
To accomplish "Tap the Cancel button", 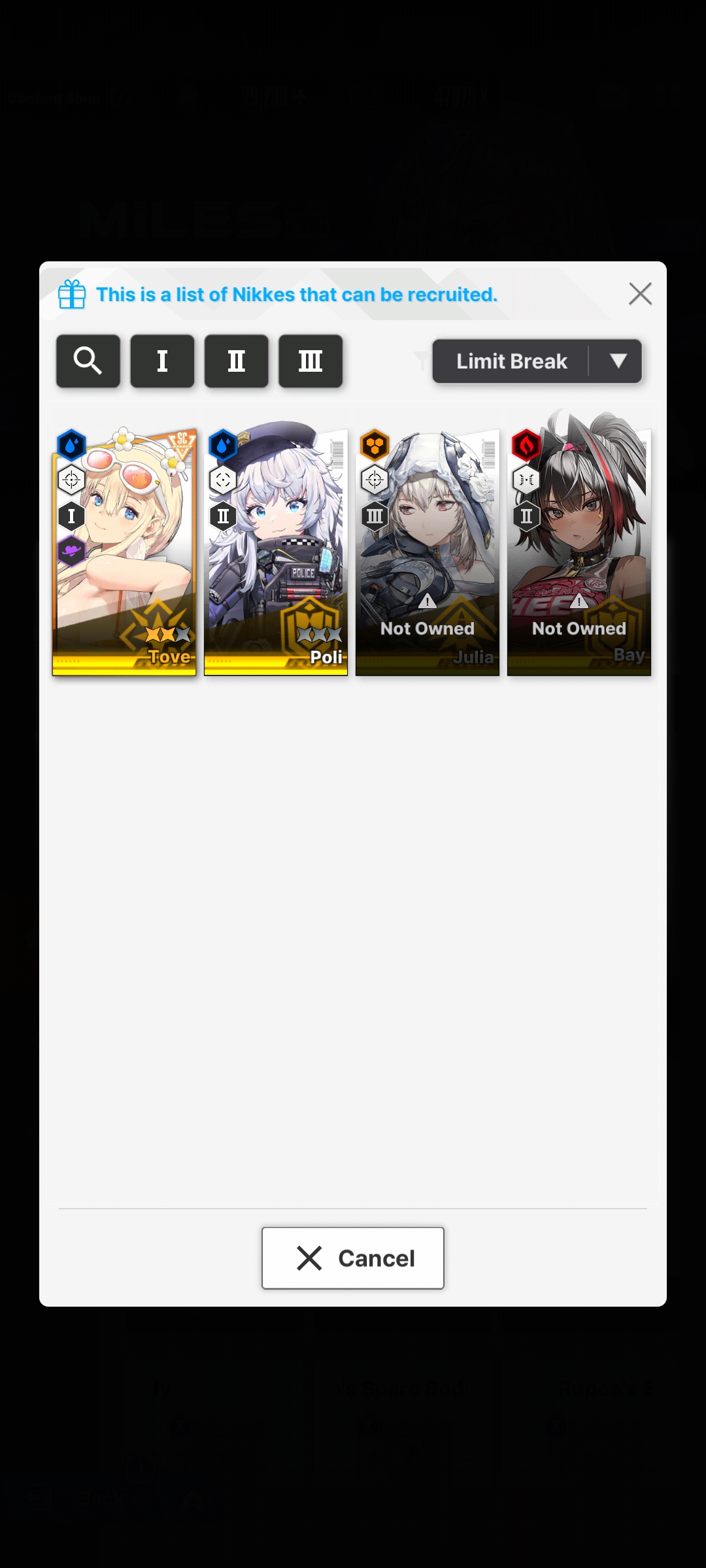I will coord(353,1258).
